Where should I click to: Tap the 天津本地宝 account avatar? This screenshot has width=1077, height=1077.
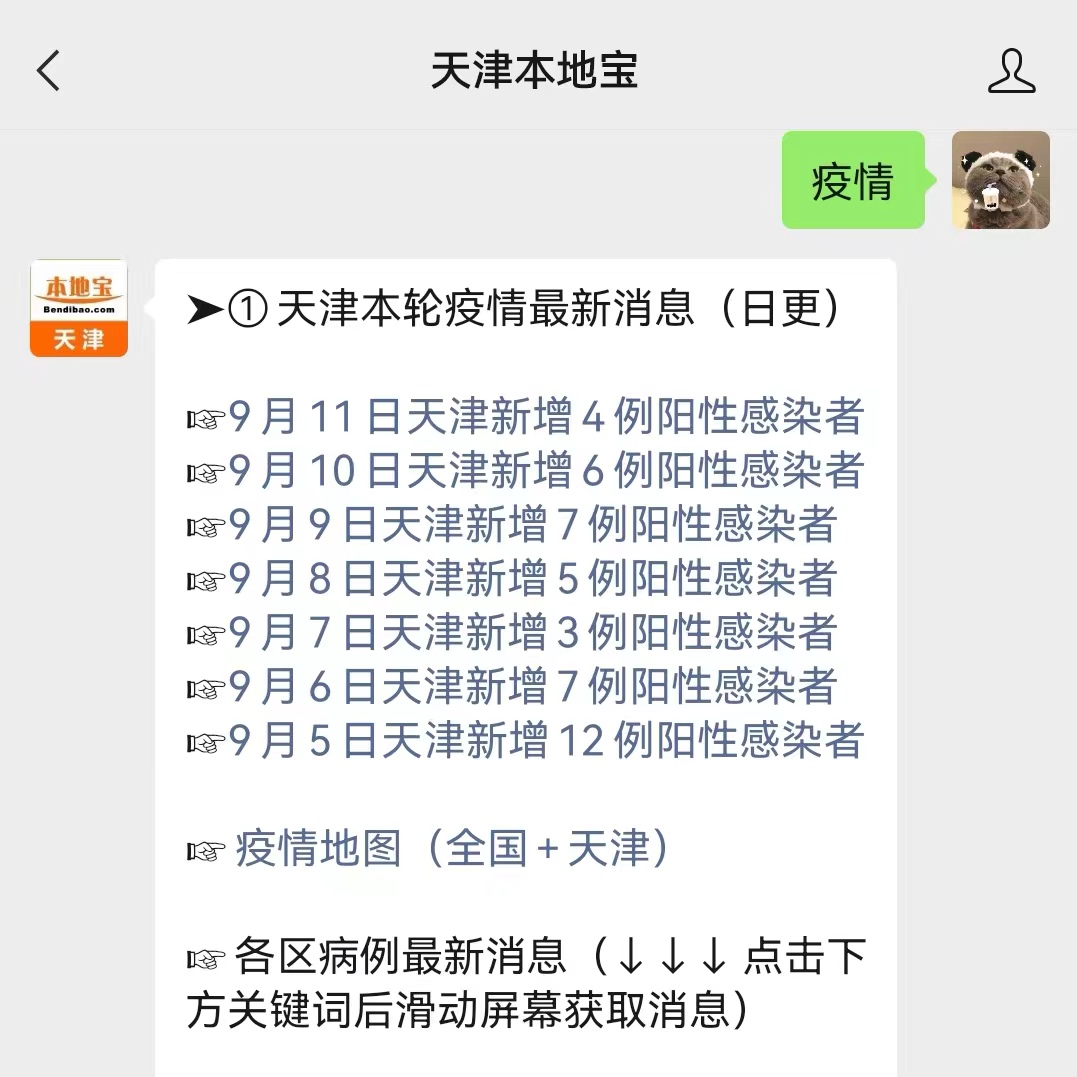pos(79,308)
